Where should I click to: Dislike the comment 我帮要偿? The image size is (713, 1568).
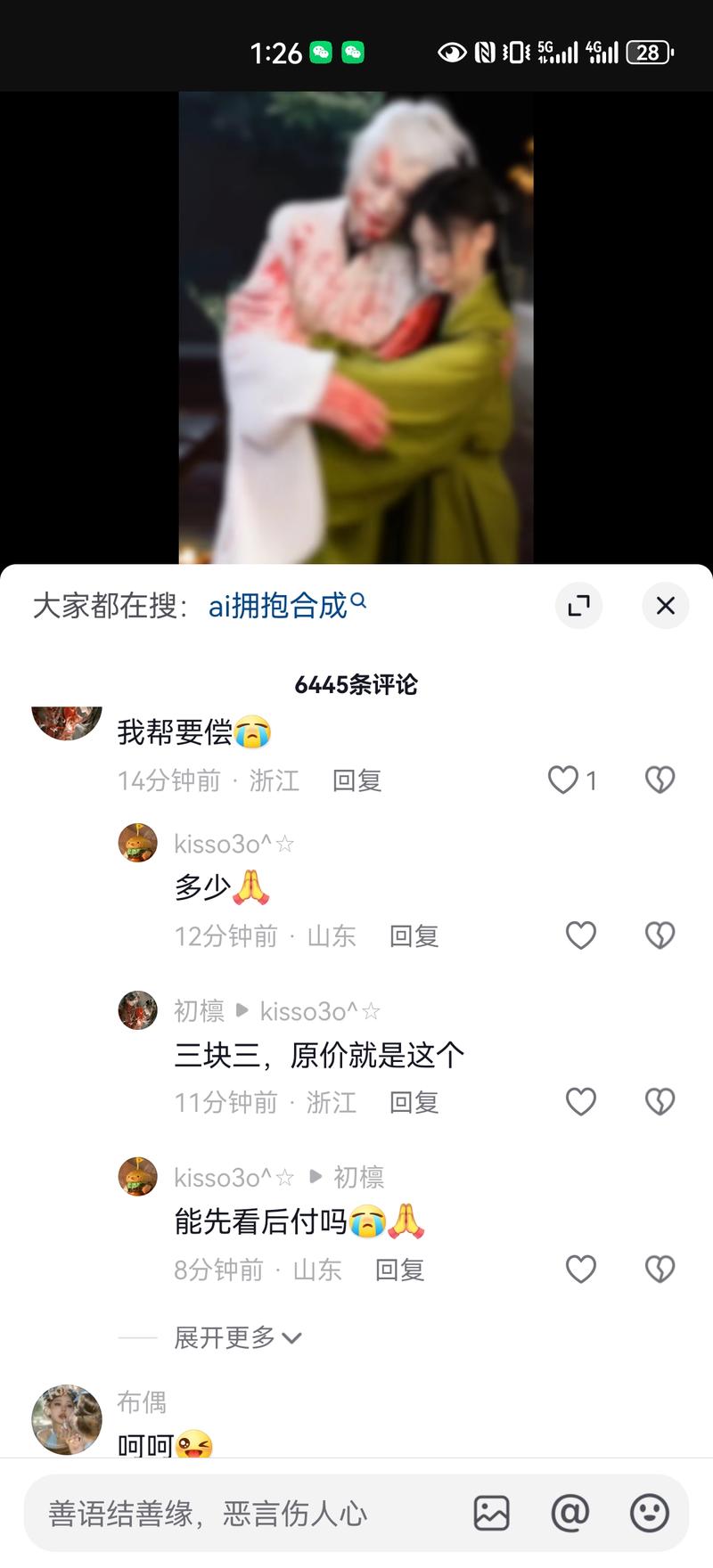pyautogui.click(x=660, y=780)
